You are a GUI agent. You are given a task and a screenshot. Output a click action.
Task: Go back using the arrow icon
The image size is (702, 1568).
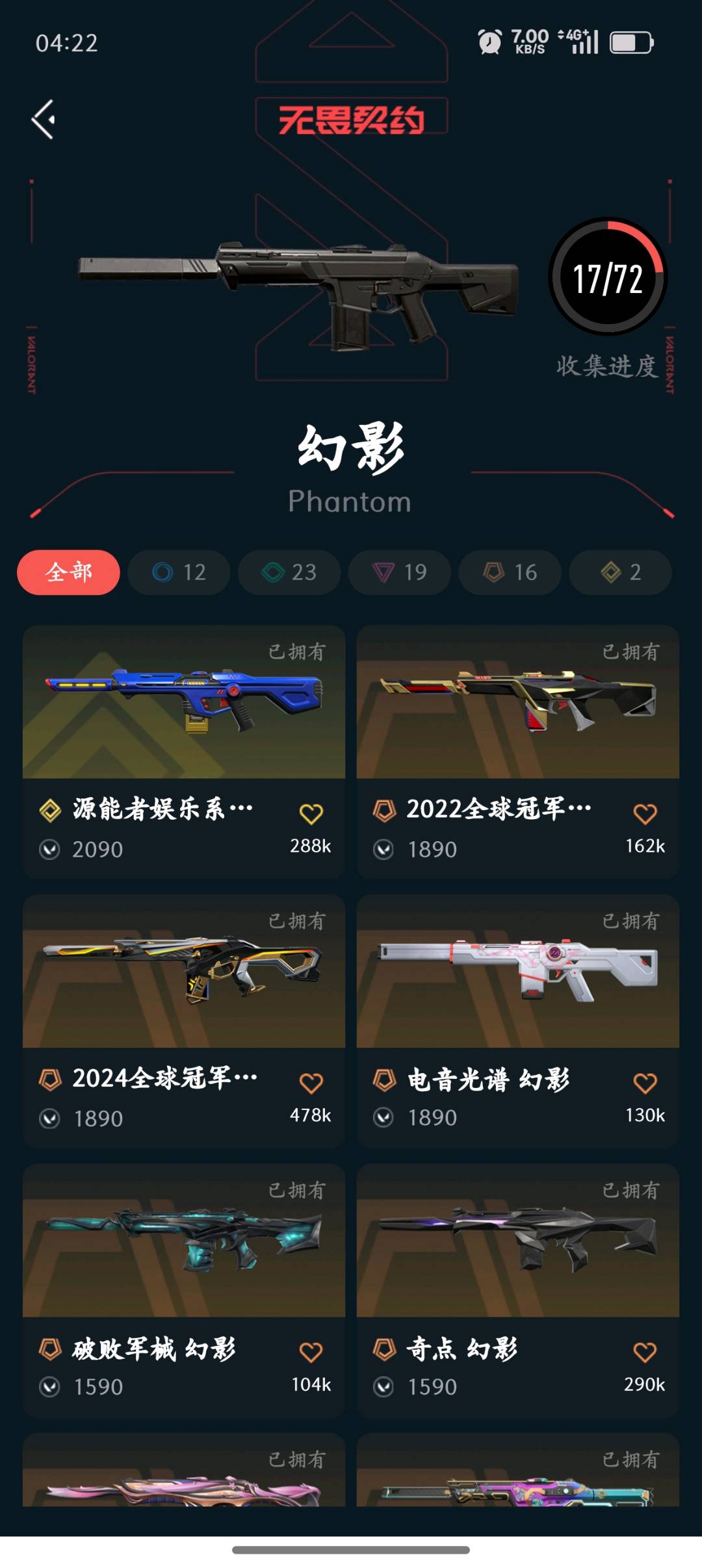pyautogui.click(x=44, y=120)
